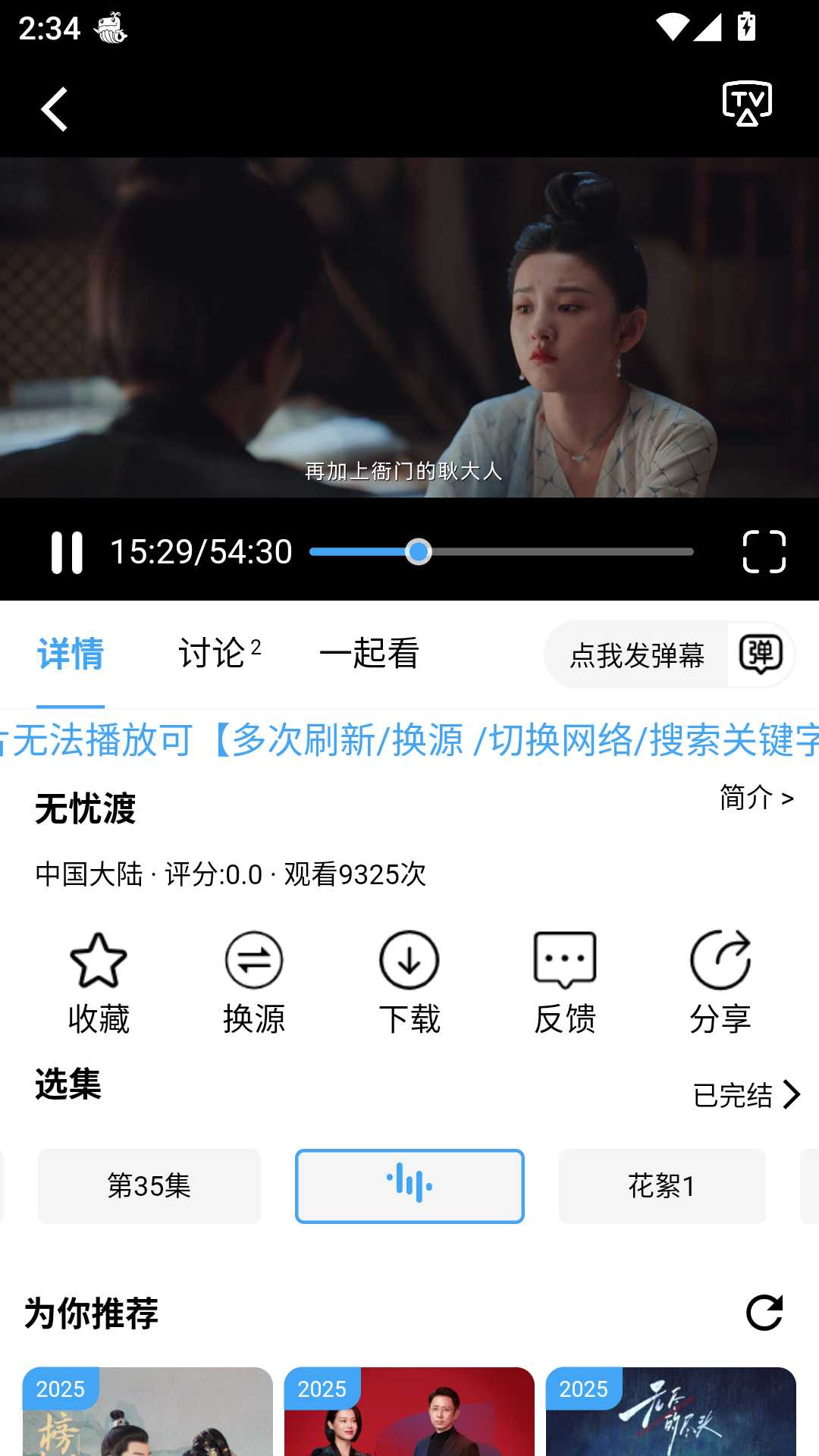
Task: Tap 换源 to switch video source
Action: click(x=254, y=982)
